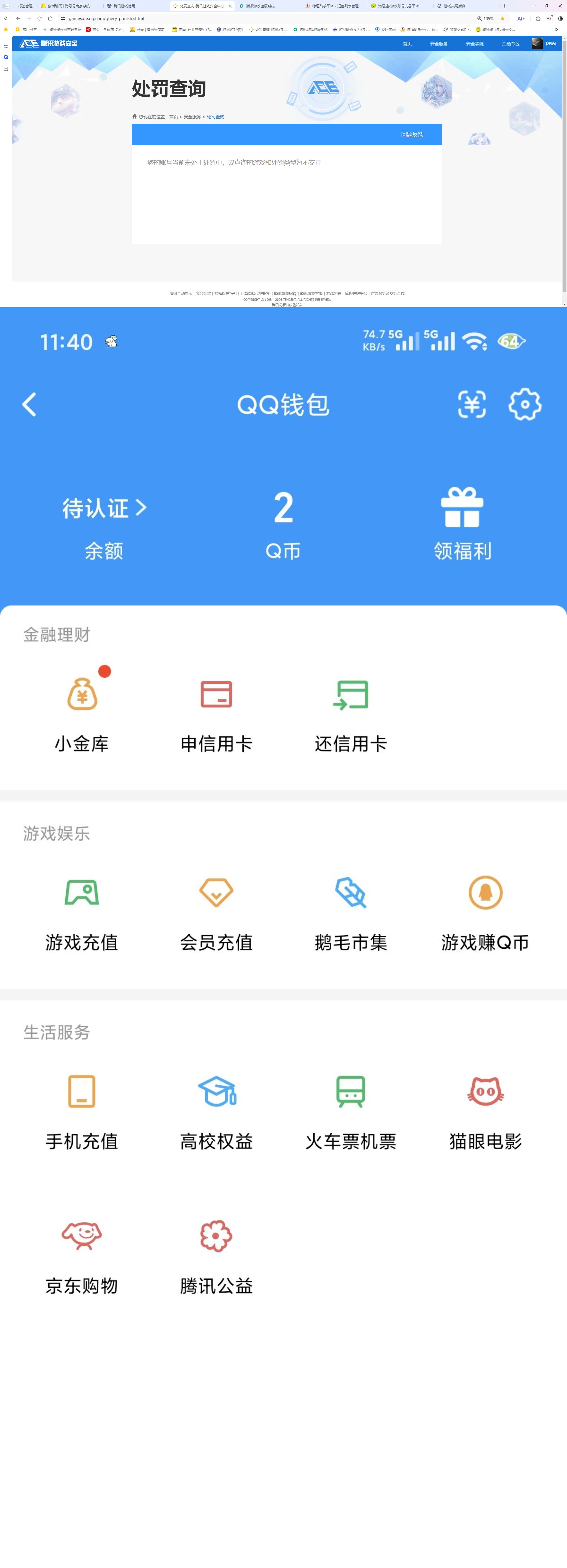Image resolution: width=567 pixels, height=1568 pixels.
Task: Open QQ钱包 settings gear
Action: click(x=524, y=404)
